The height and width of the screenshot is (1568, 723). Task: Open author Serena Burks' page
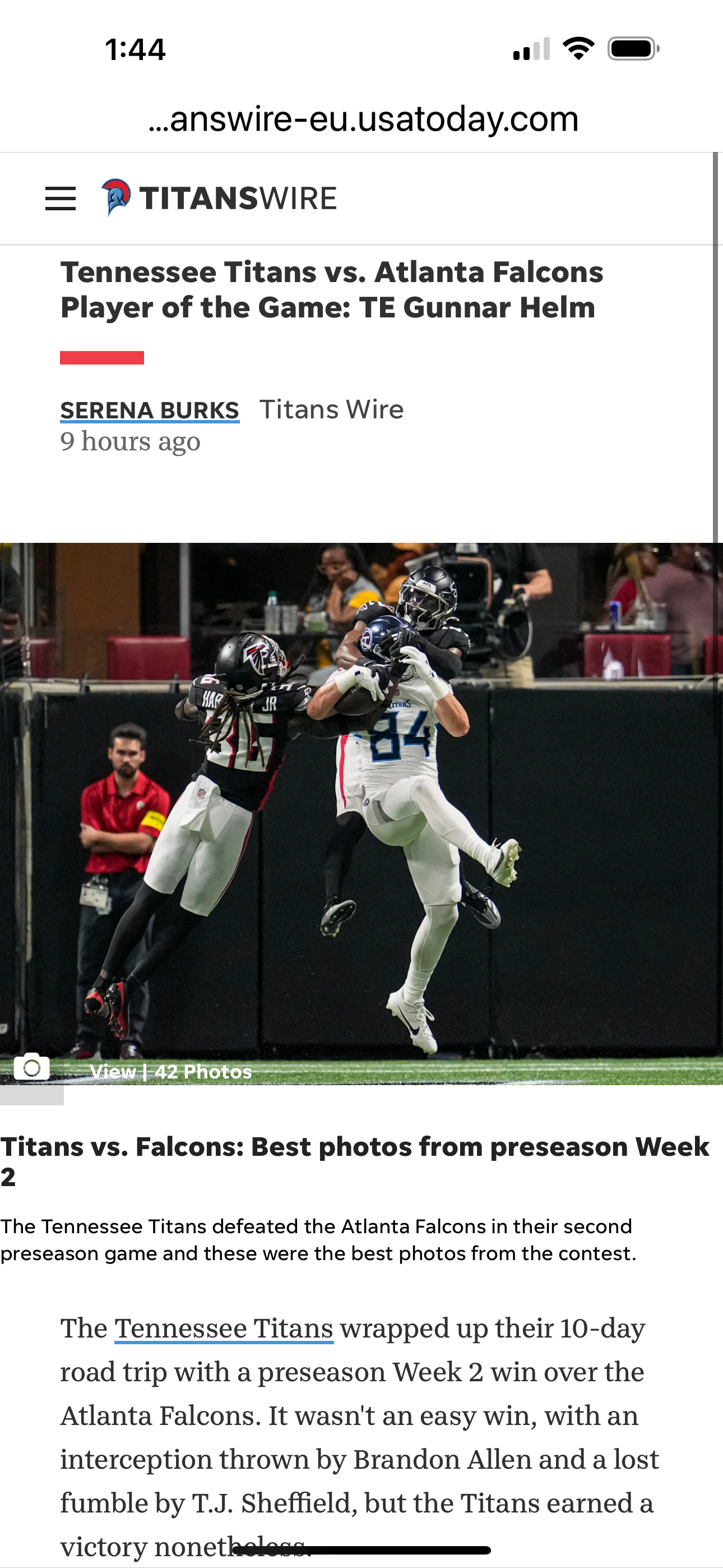150,411
